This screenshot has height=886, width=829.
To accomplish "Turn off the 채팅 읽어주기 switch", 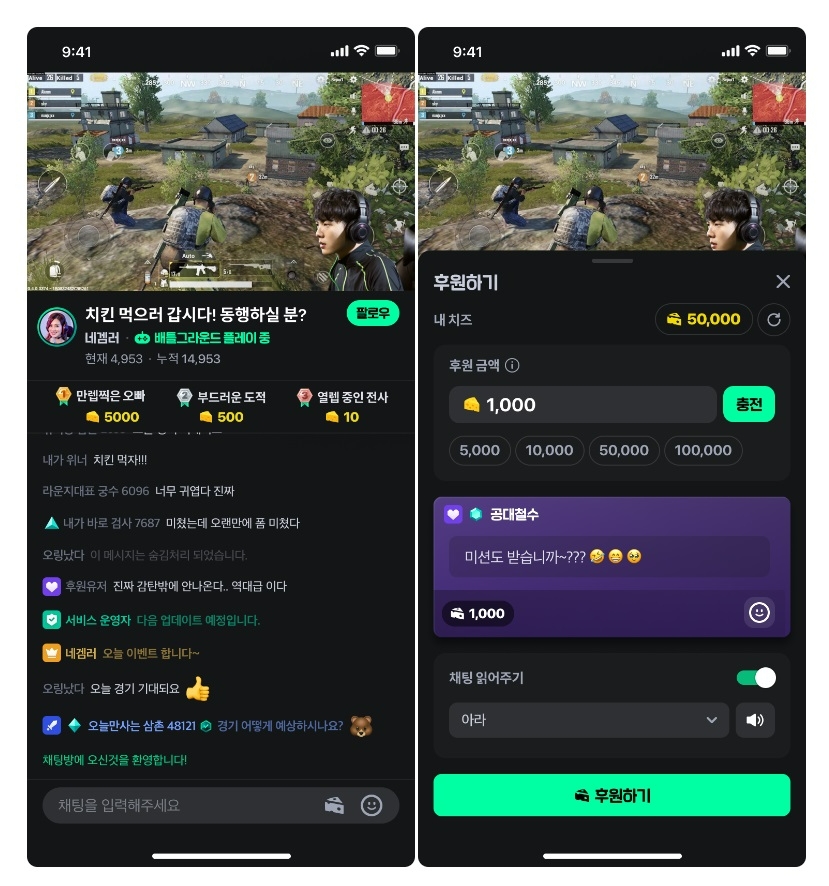I will [x=756, y=678].
